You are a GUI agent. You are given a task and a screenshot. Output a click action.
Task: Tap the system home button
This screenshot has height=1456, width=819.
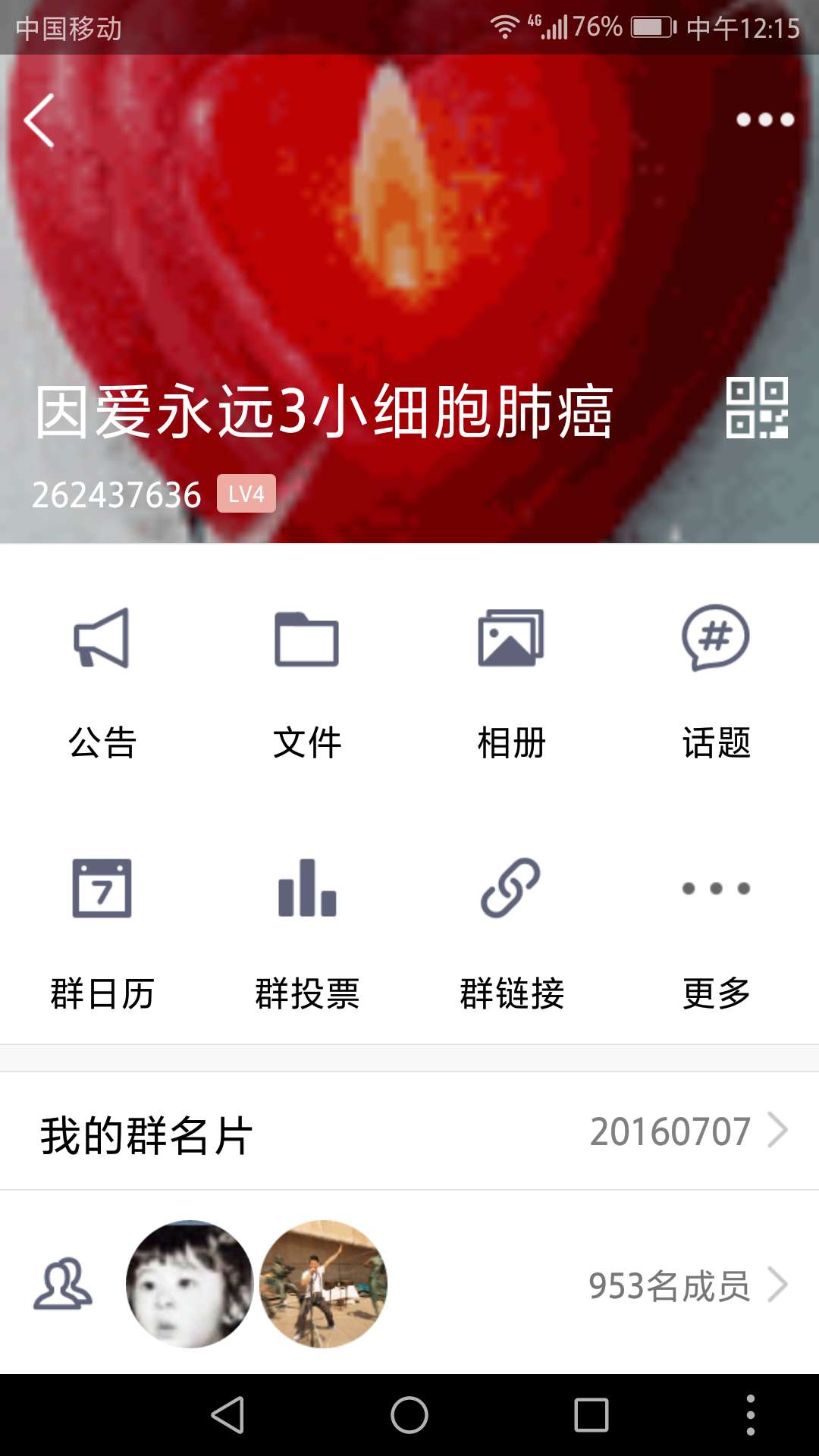409,1415
